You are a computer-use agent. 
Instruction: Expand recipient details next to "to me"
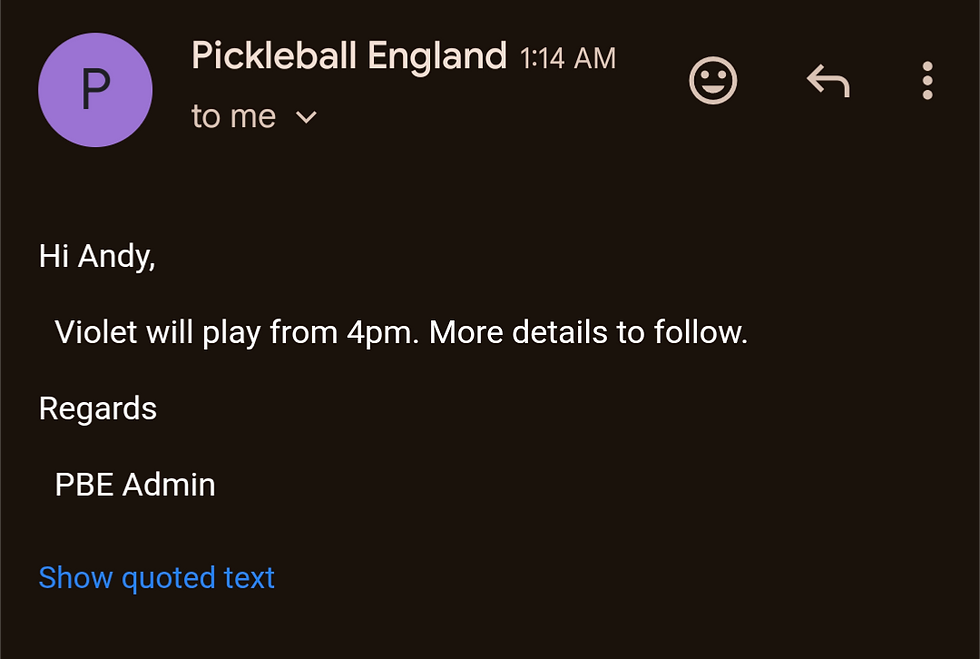click(x=306, y=117)
